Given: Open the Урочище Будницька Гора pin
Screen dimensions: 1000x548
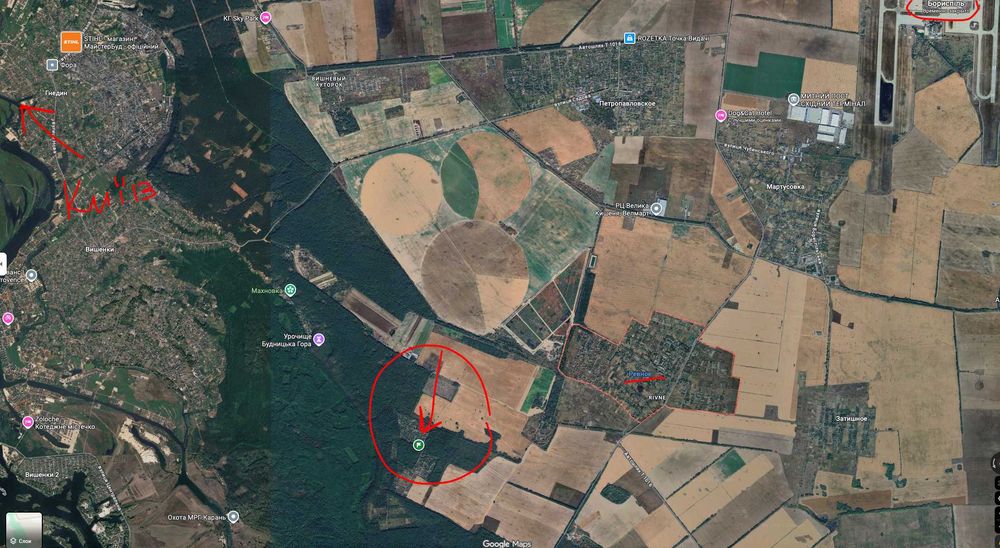Looking at the screenshot, I should click(x=319, y=340).
